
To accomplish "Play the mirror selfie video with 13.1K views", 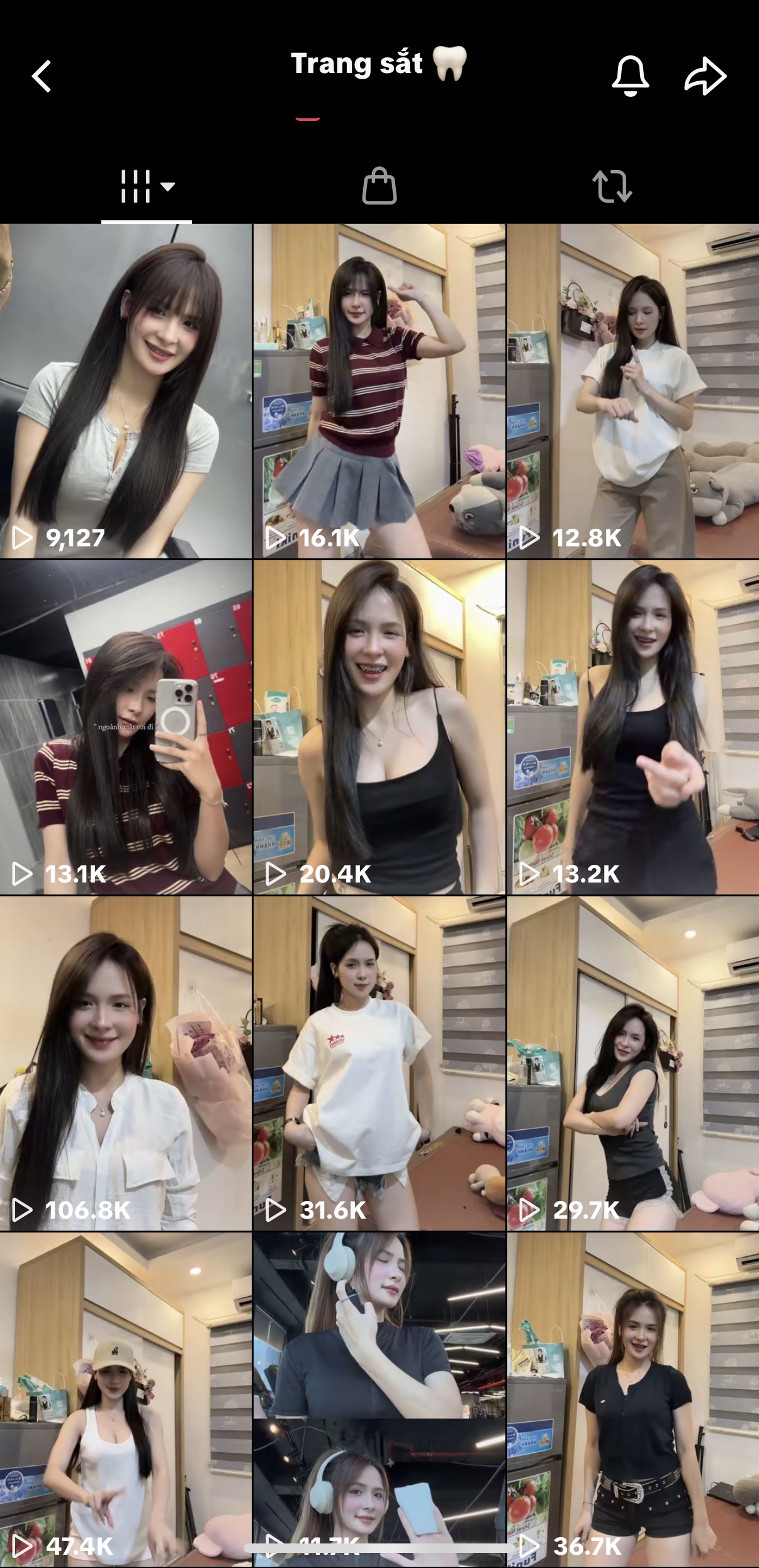I will click(x=126, y=727).
